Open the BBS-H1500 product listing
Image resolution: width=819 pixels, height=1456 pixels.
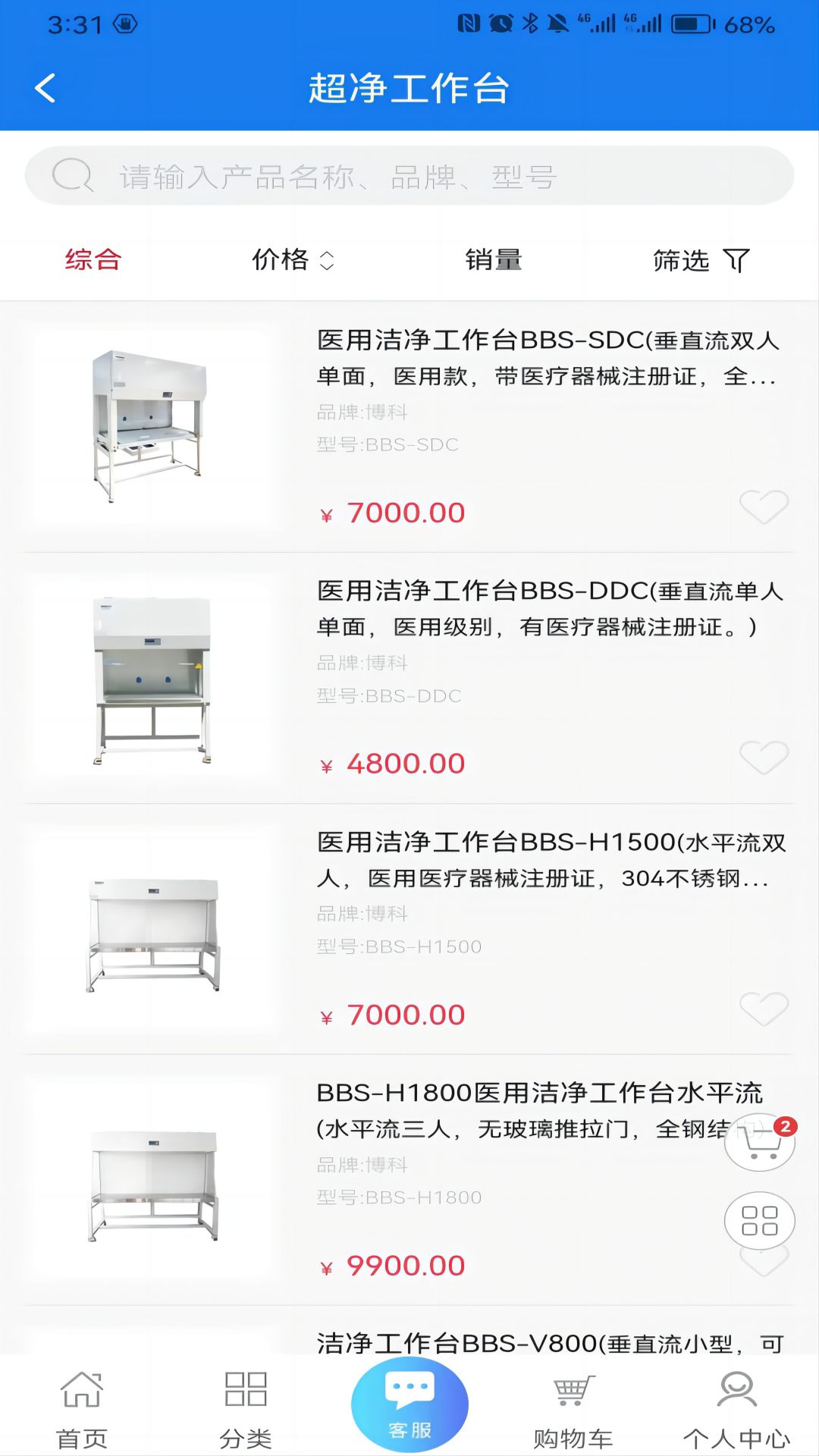click(x=546, y=860)
